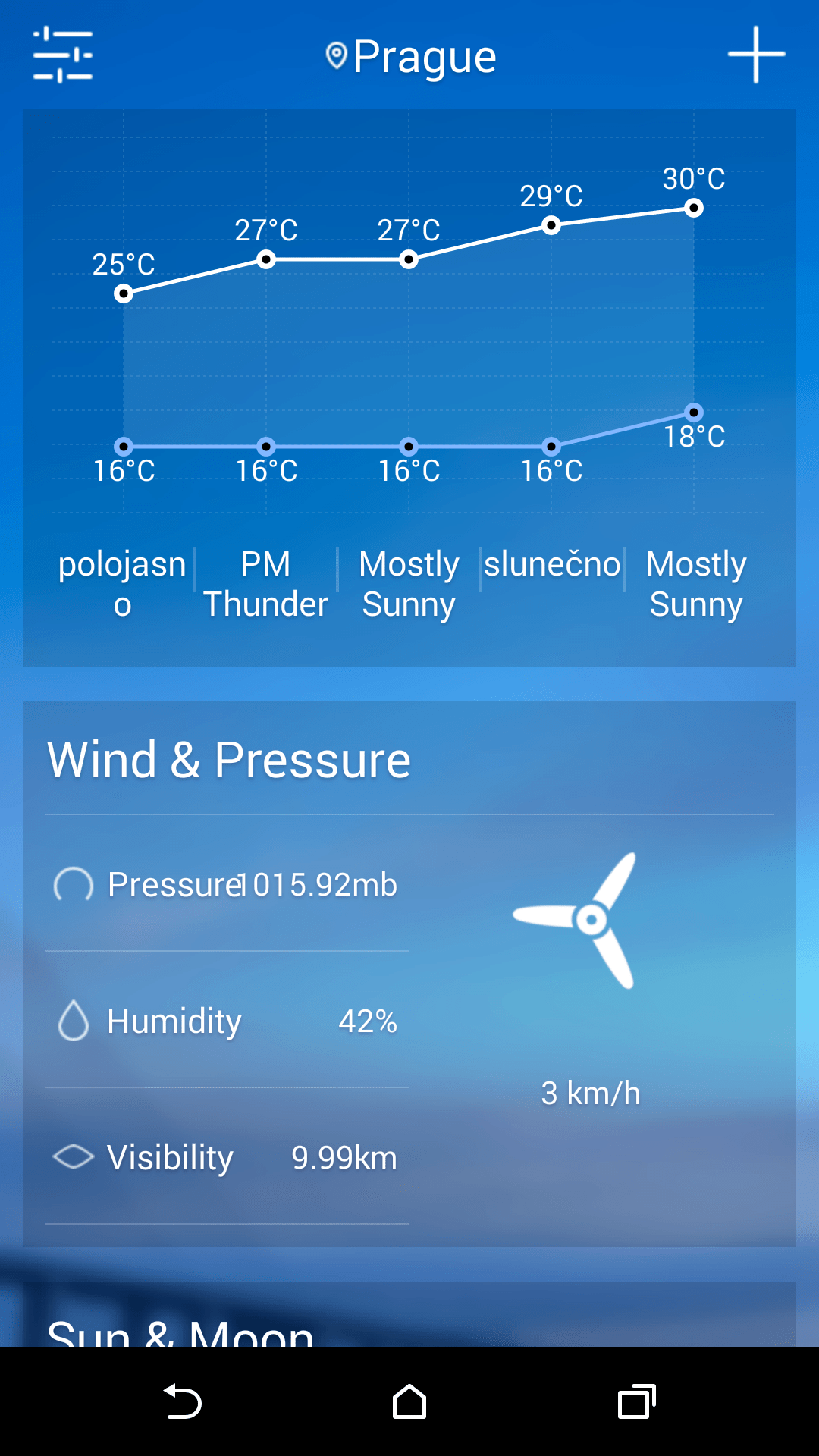The width and height of the screenshot is (819, 1456).
Task: Tap the Prague location title
Action: (x=410, y=57)
